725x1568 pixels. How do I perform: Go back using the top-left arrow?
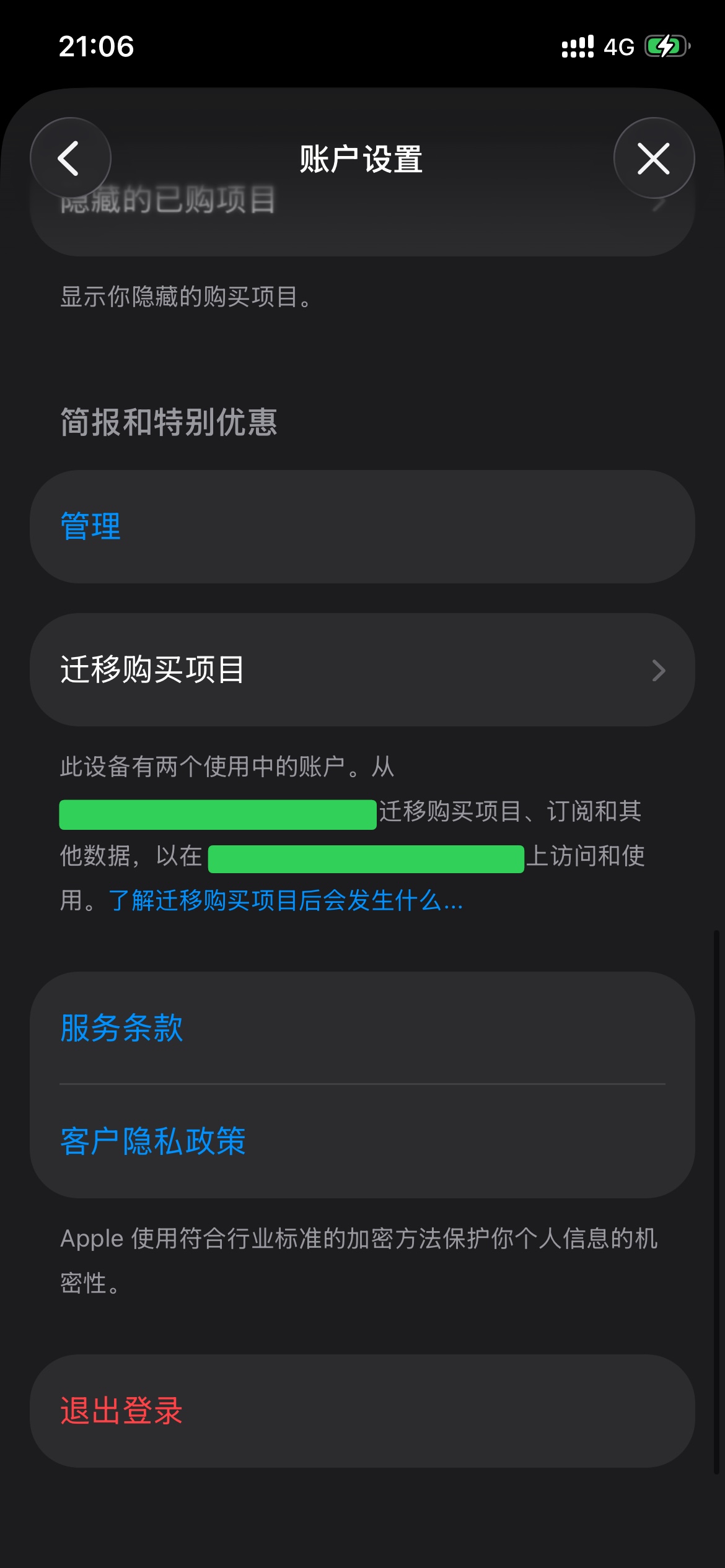tap(70, 159)
